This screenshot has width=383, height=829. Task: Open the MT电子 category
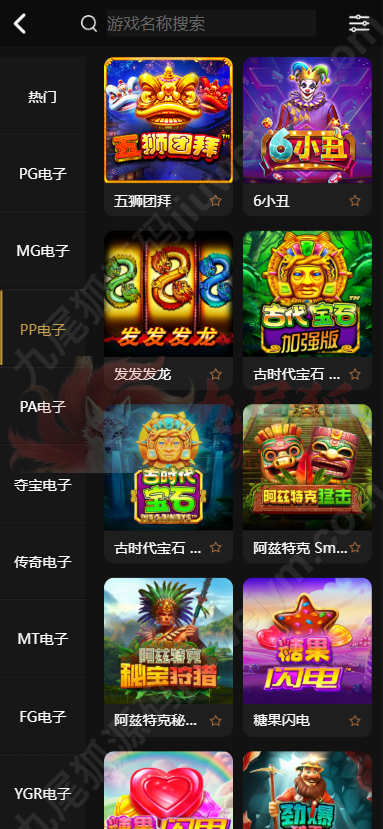click(42, 639)
